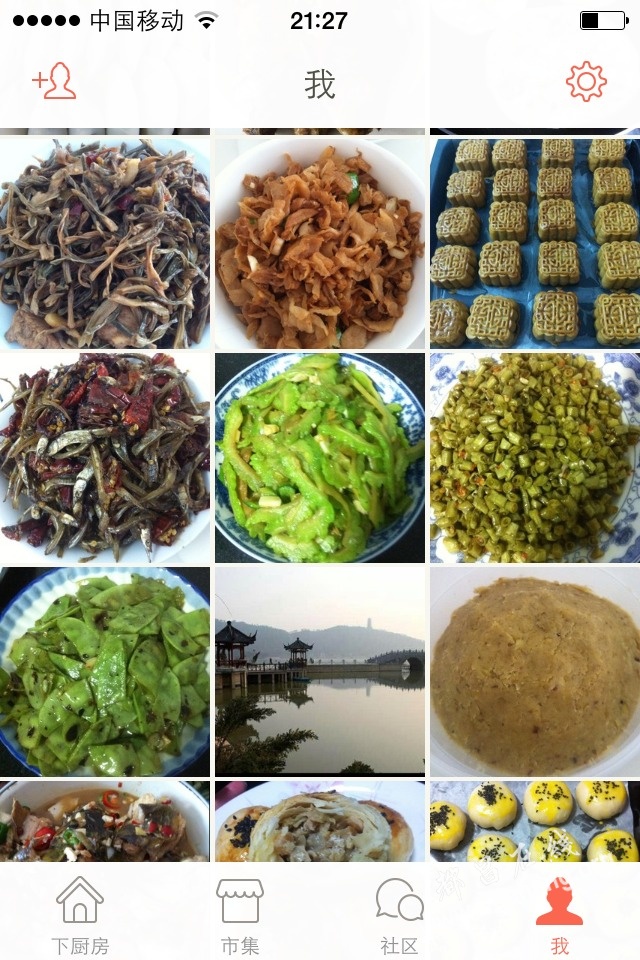
Task: Switch to the 社区 tab
Action: coord(399,914)
